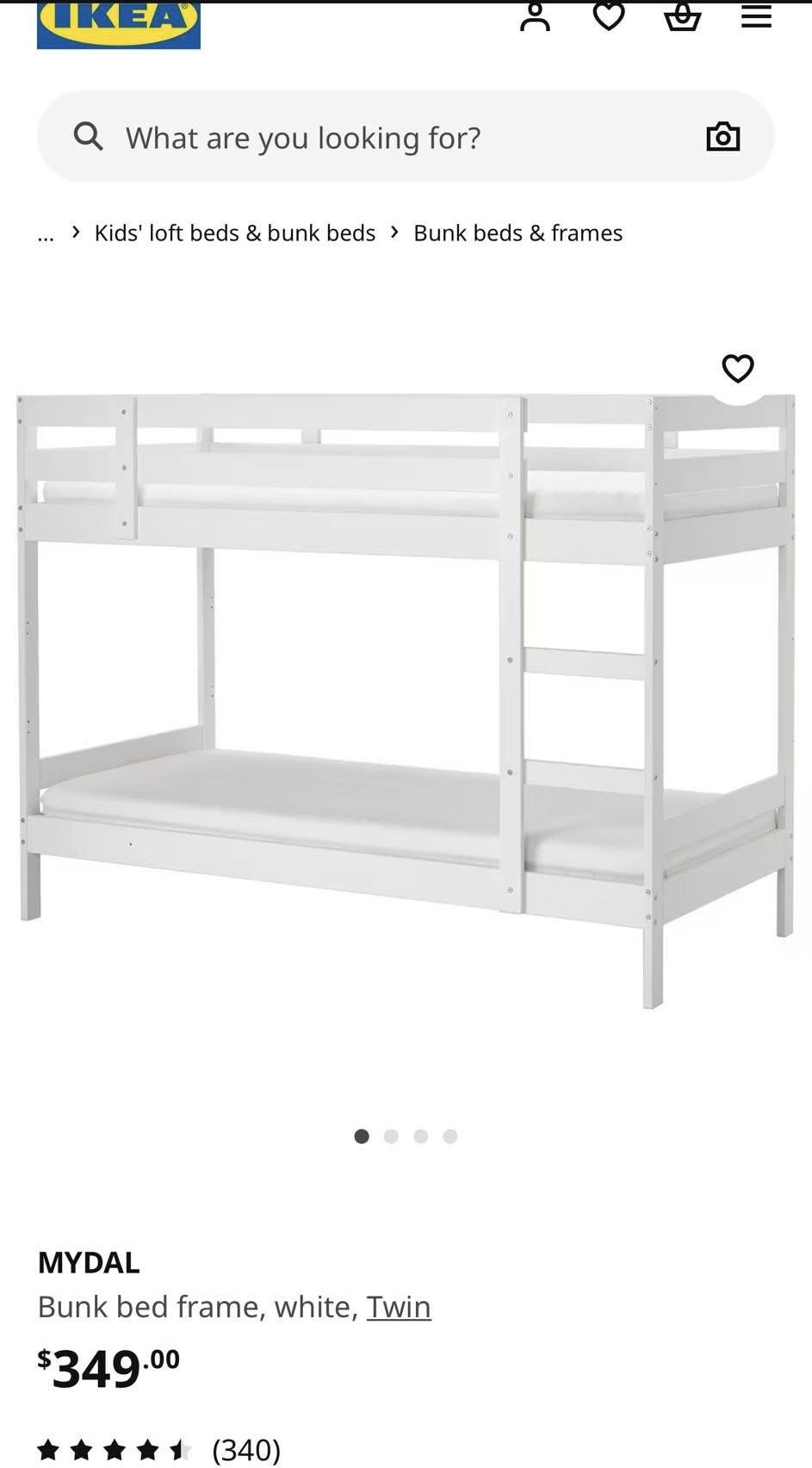Expand the breadcrumb ellipsis
The height and width of the screenshot is (1468, 812).
coord(46,233)
